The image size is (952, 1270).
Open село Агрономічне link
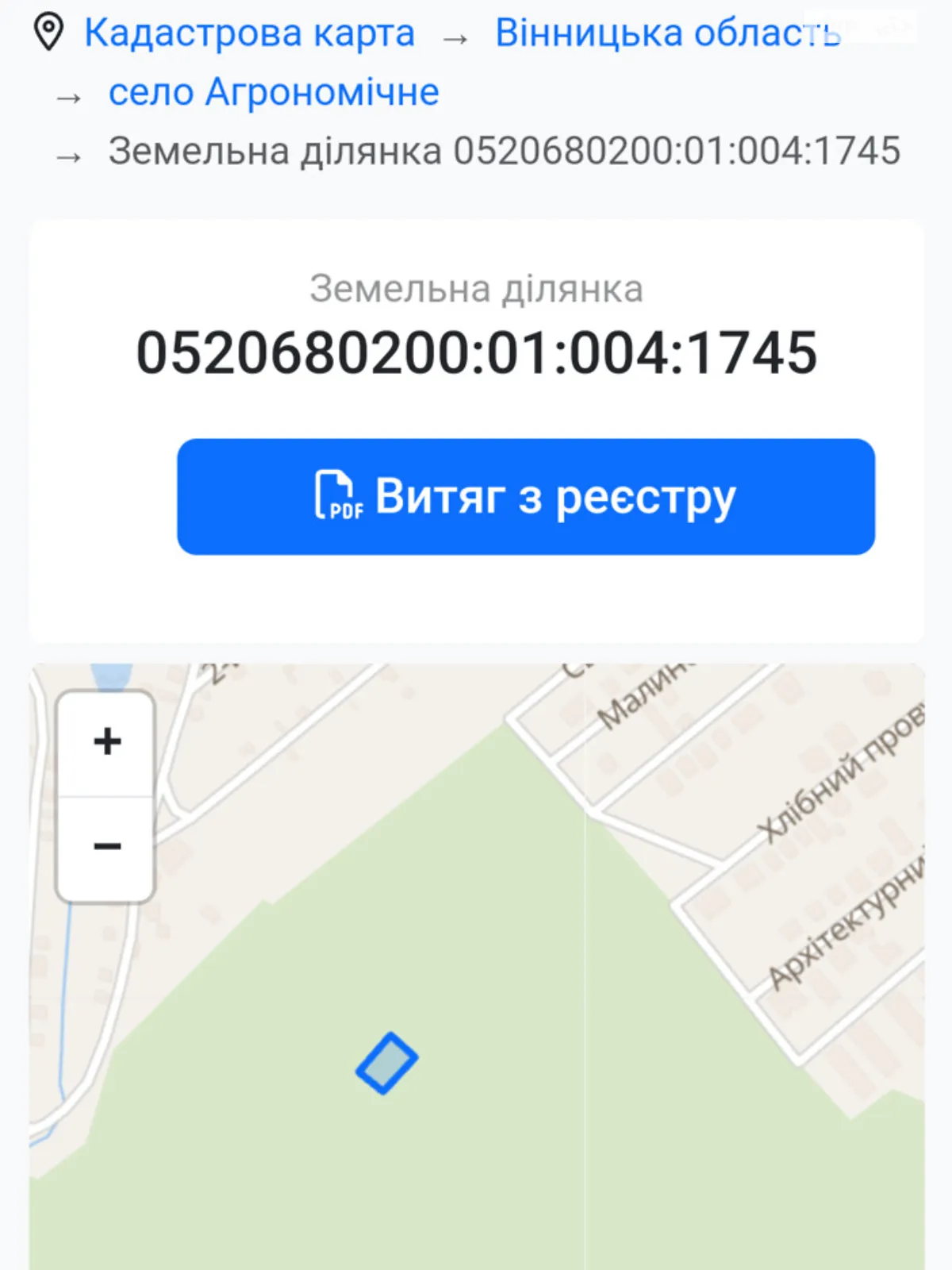point(274,92)
